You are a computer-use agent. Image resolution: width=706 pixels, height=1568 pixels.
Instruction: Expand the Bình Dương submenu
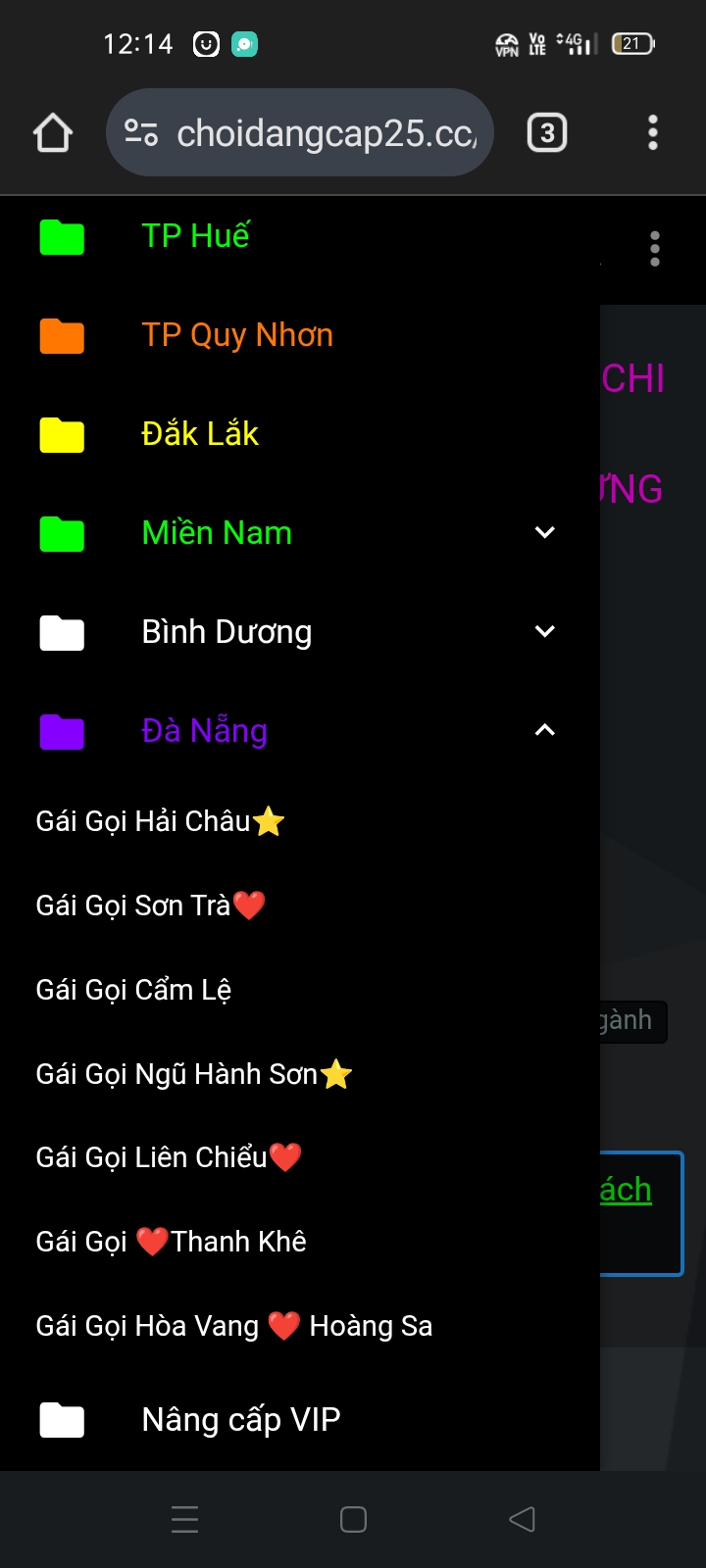pyautogui.click(x=544, y=632)
